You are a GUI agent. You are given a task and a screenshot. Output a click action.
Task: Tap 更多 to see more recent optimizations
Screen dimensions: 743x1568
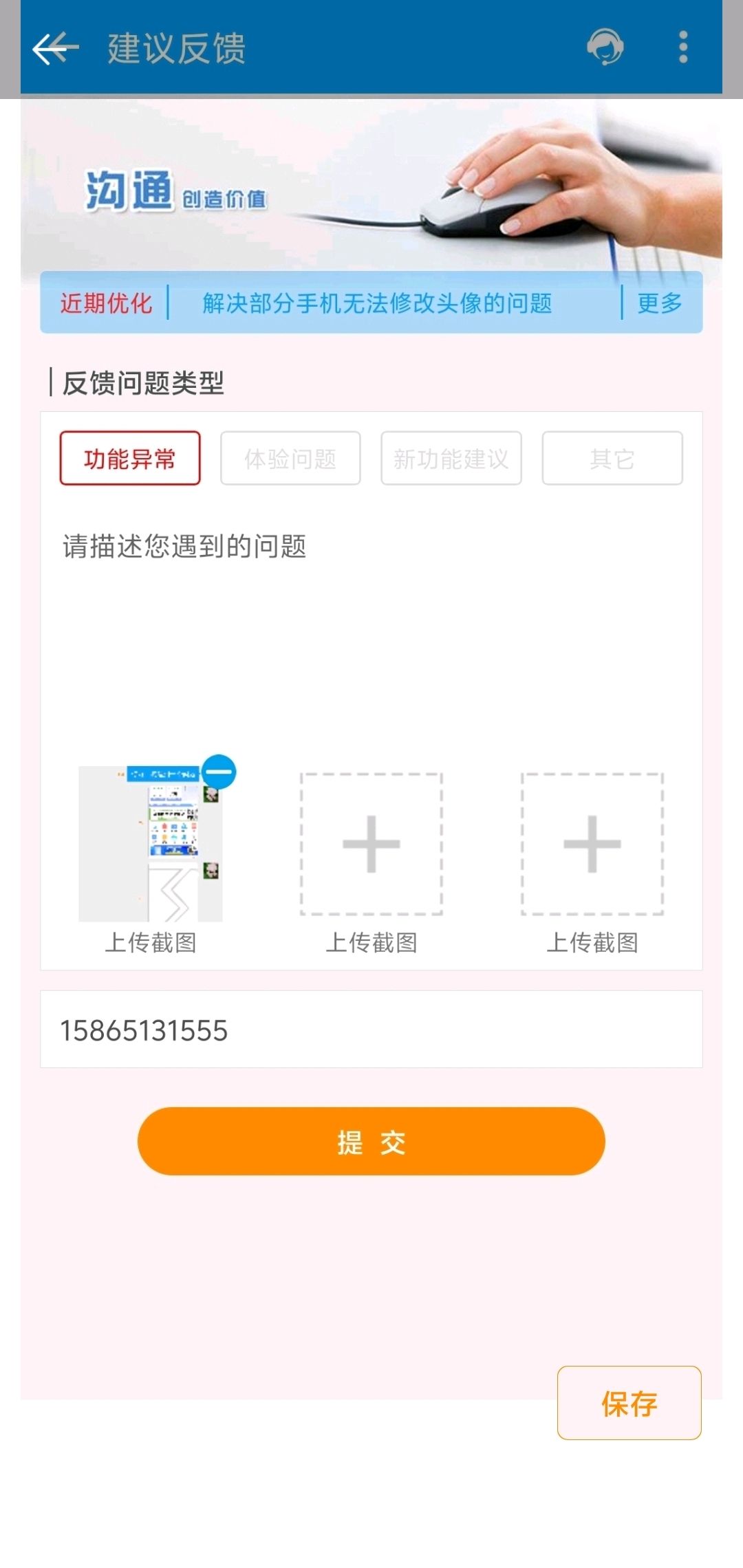point(660,303)
